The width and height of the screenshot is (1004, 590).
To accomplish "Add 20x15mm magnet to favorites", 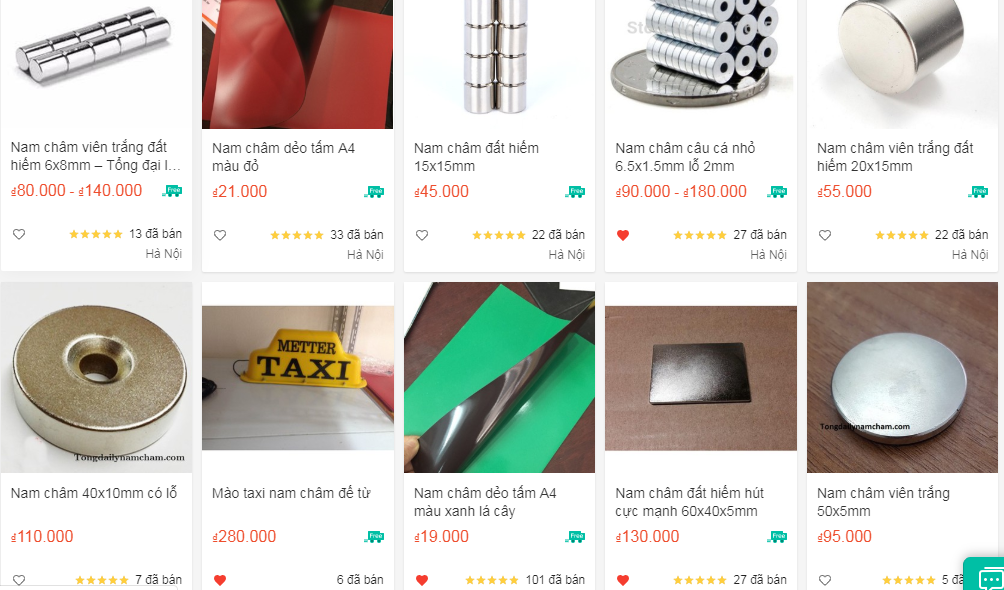I will [825, 235].
